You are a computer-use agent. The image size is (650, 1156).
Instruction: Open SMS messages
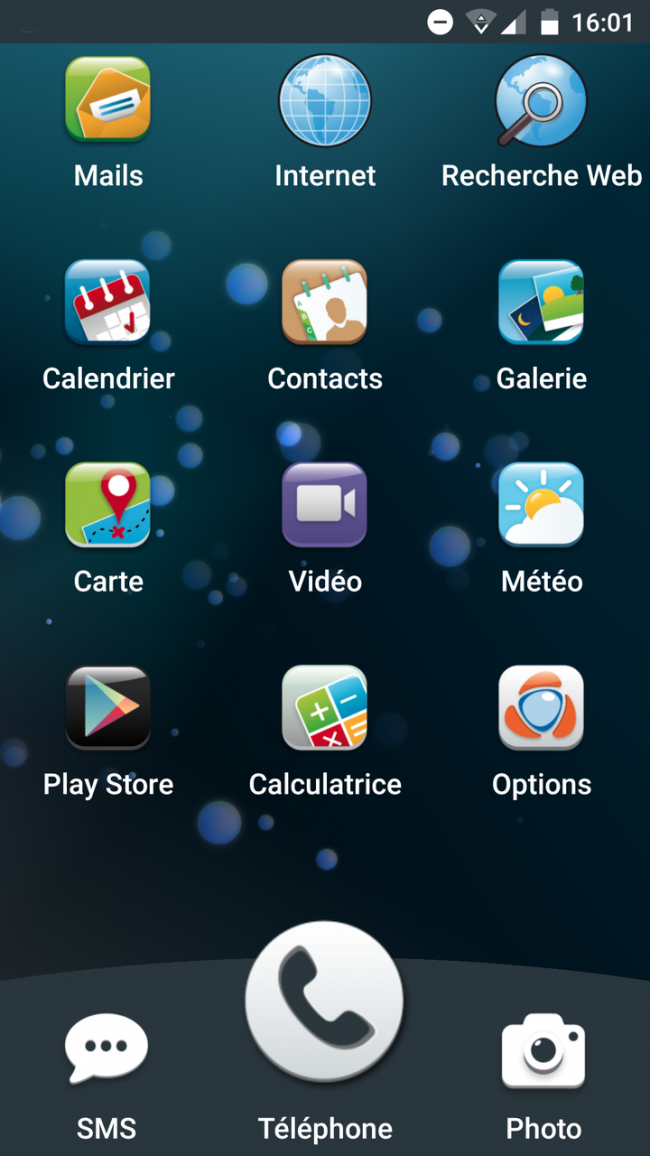pos(107,1050)
